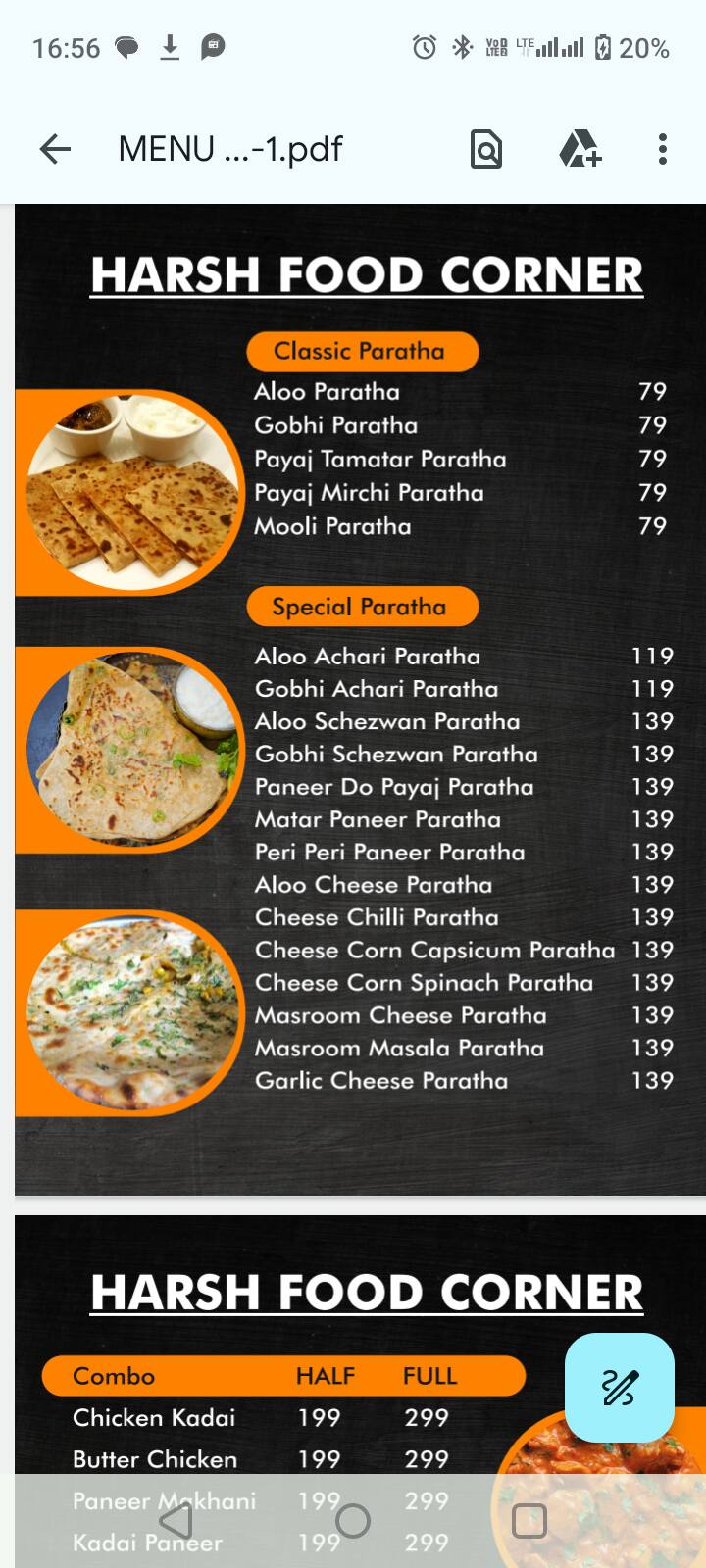Tap the clock to expand notifications
The width and height of the screenshot is (706, 1568).
pyautogui.click(x=67, y=46)
